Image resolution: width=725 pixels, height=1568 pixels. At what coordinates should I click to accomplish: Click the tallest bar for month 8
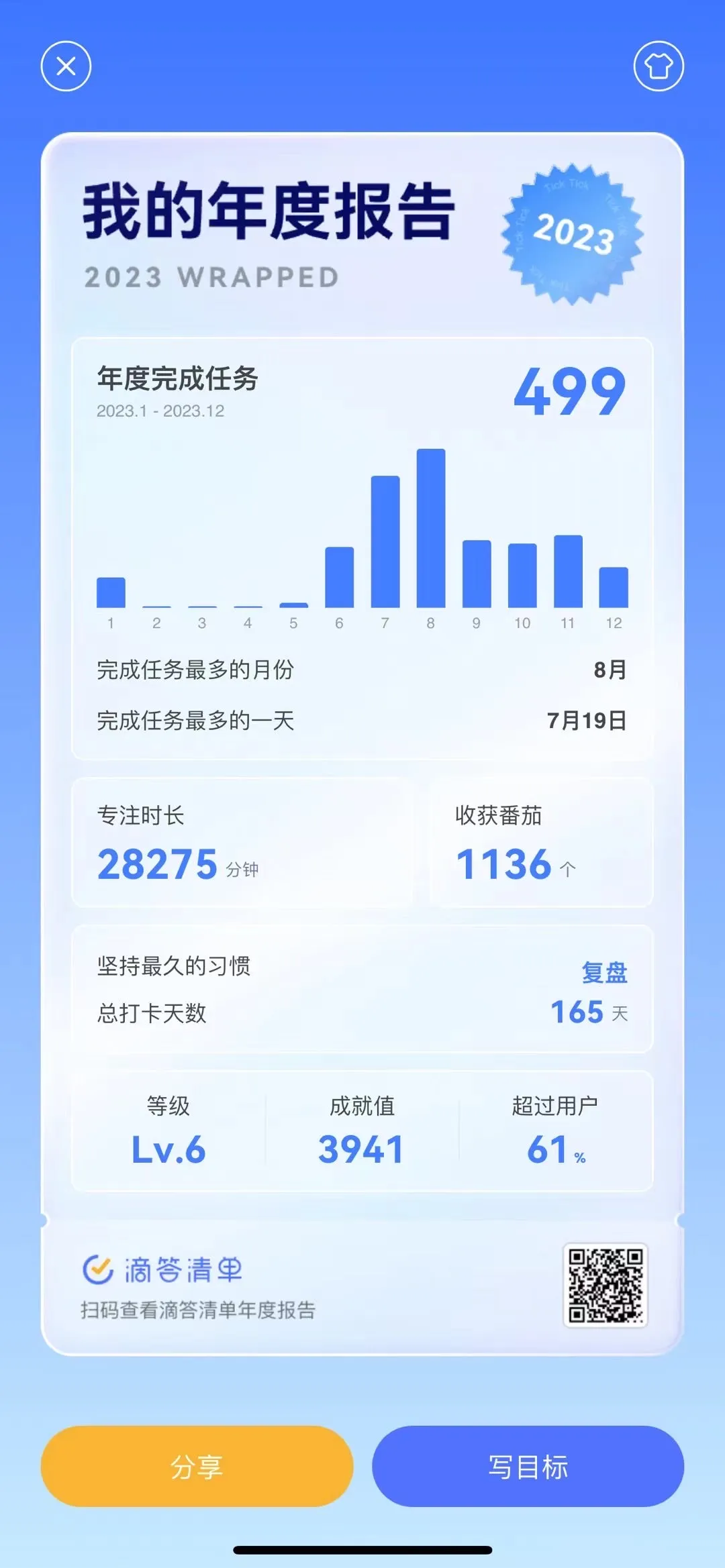tap(431, 530)
